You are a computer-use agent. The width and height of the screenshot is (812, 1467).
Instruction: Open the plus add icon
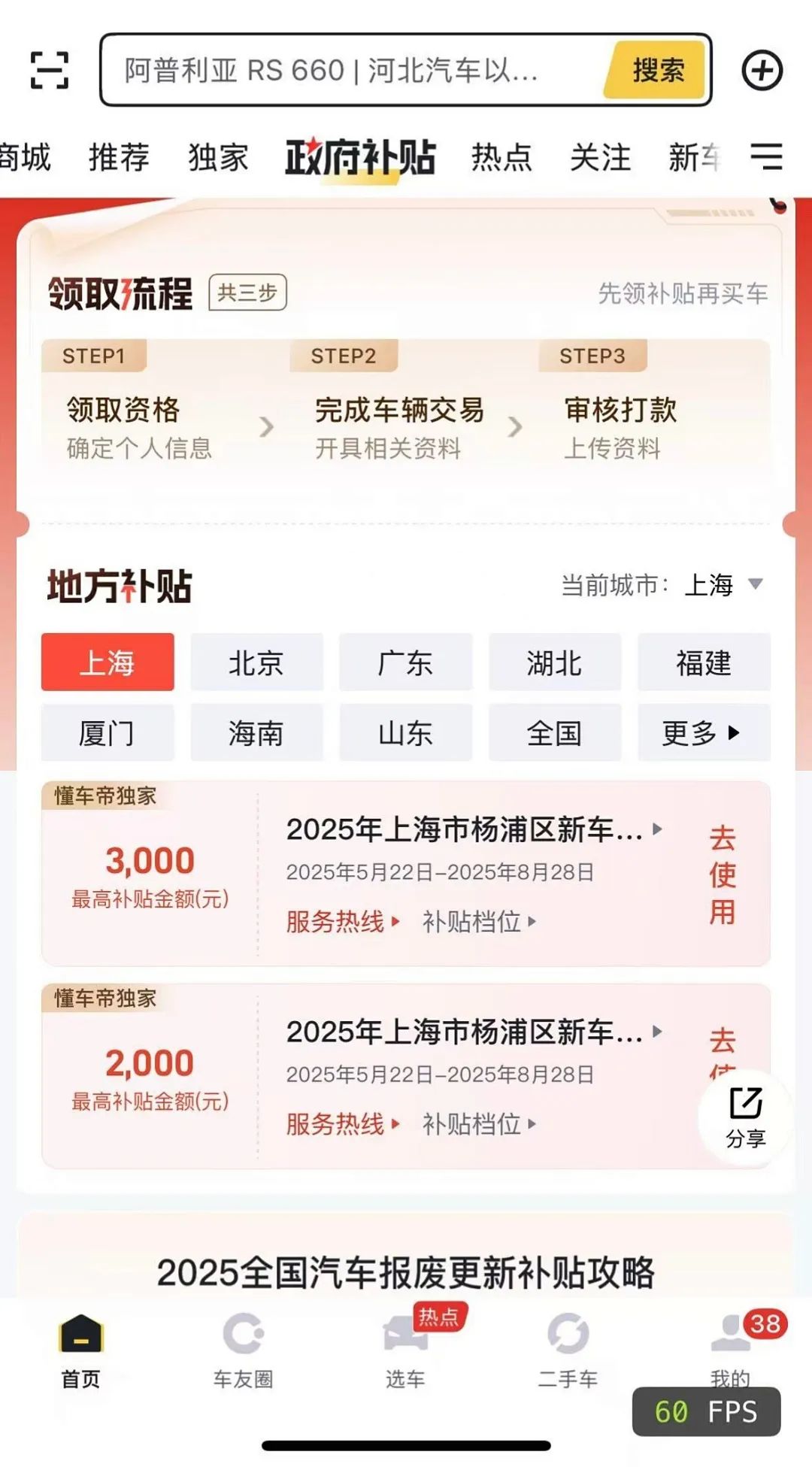762,71
